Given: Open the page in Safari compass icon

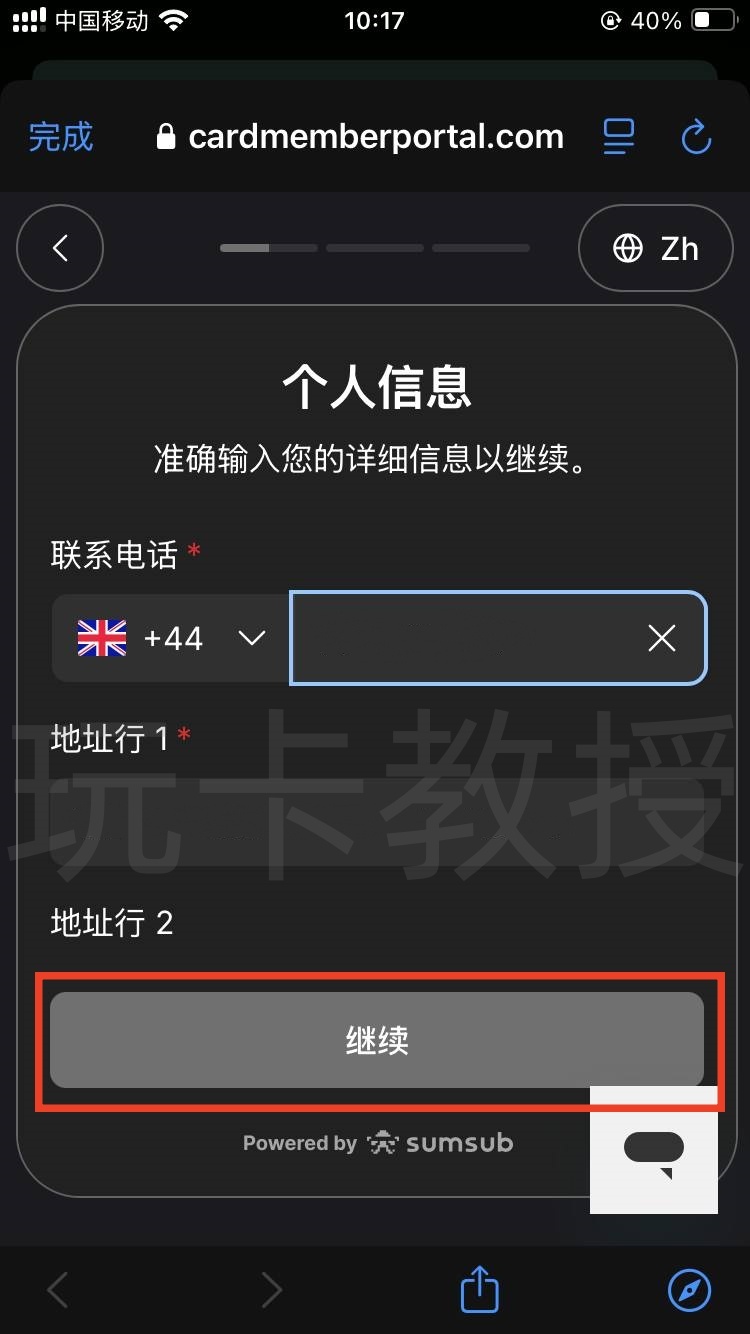Looking at the screenshot, I should click(689, 1290).
